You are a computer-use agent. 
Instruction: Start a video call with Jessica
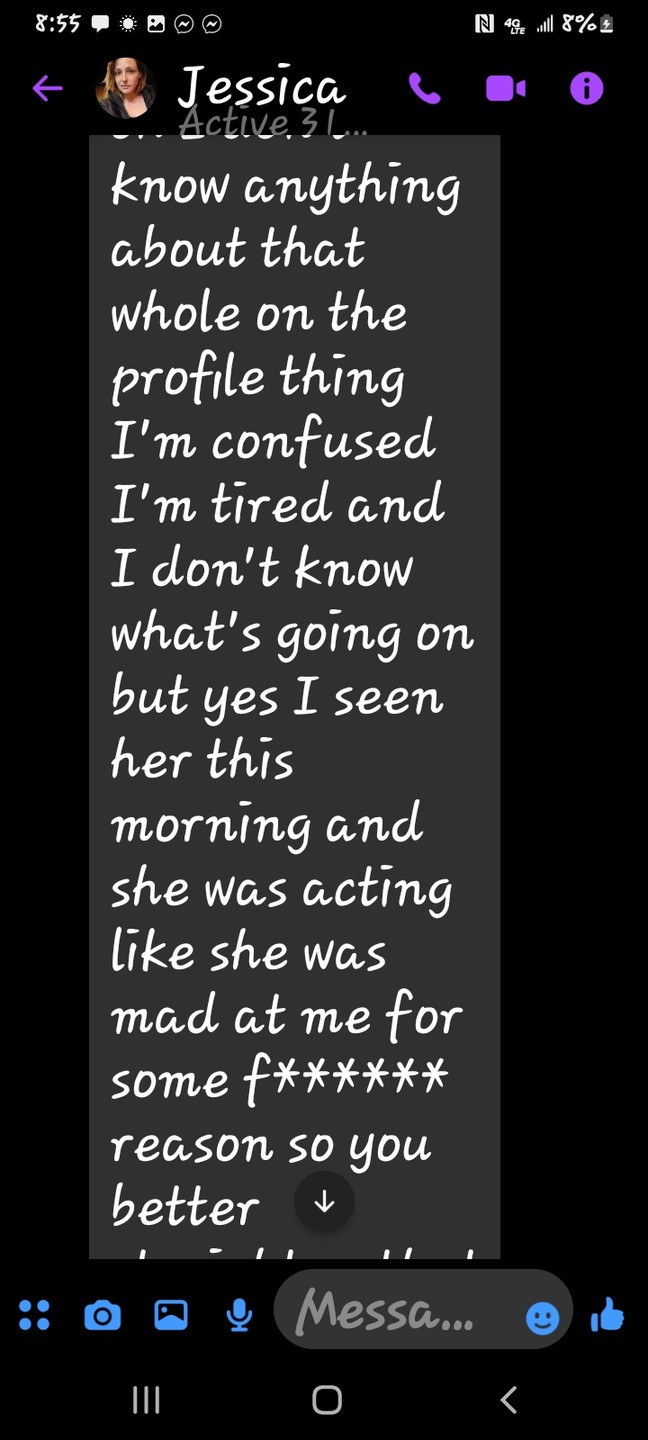(505, 89)
